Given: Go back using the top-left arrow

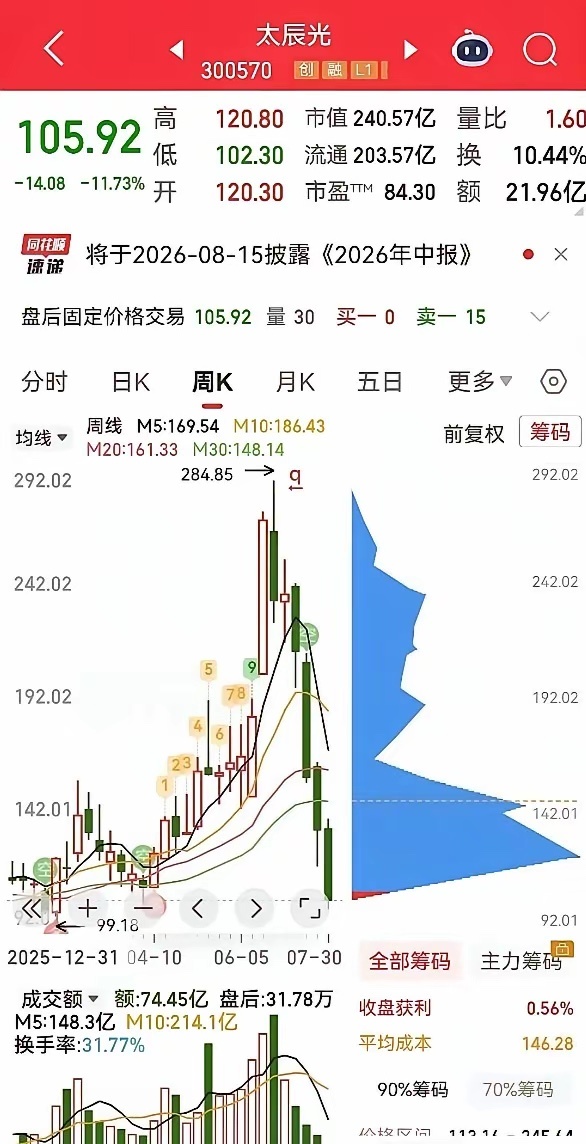Looking at the screenshot, I should [55, 50].
